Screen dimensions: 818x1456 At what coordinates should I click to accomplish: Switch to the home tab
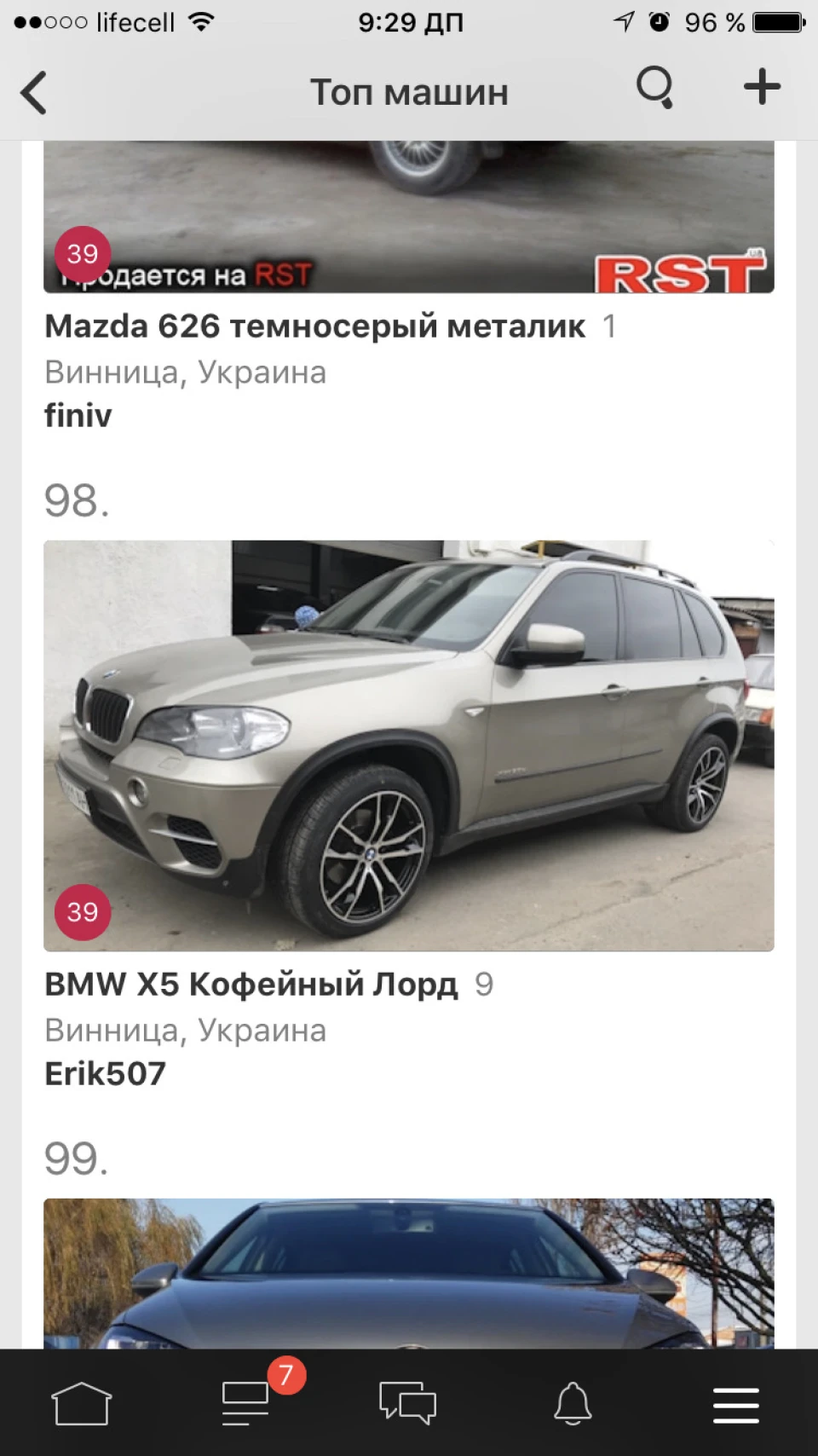point(82,1403)
